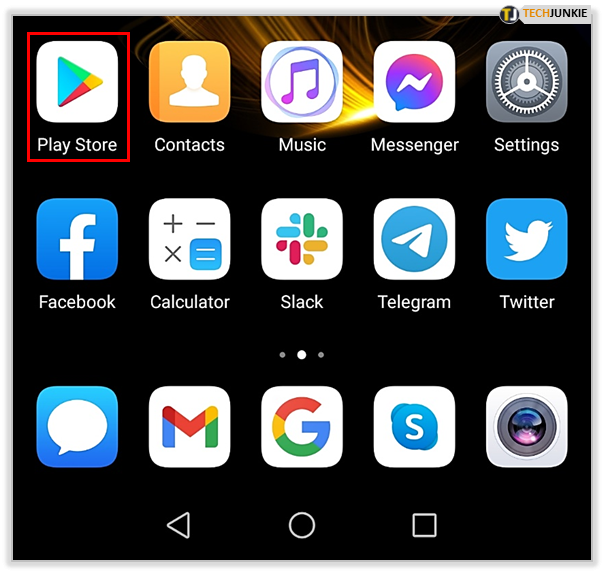Viewport: 604px width, 573px height.
Task: Open Messenger
Action: click(414, 82)
